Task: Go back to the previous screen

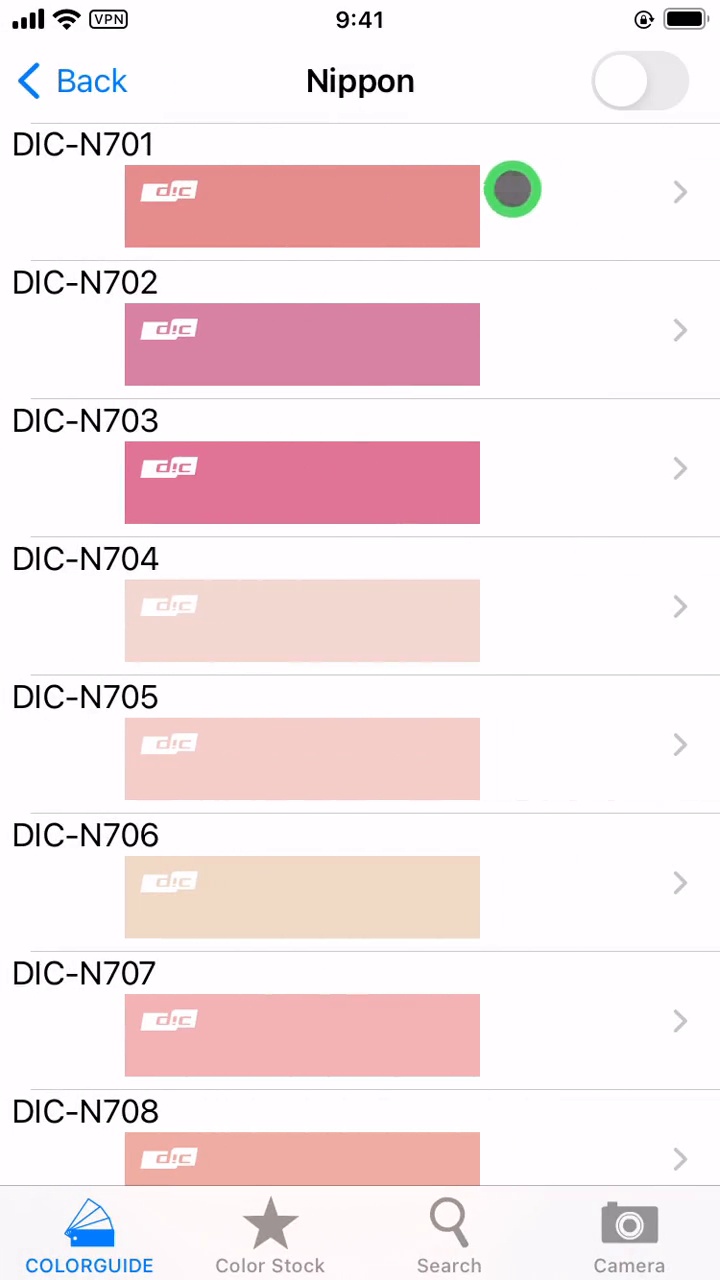Action: coord(72,81)
